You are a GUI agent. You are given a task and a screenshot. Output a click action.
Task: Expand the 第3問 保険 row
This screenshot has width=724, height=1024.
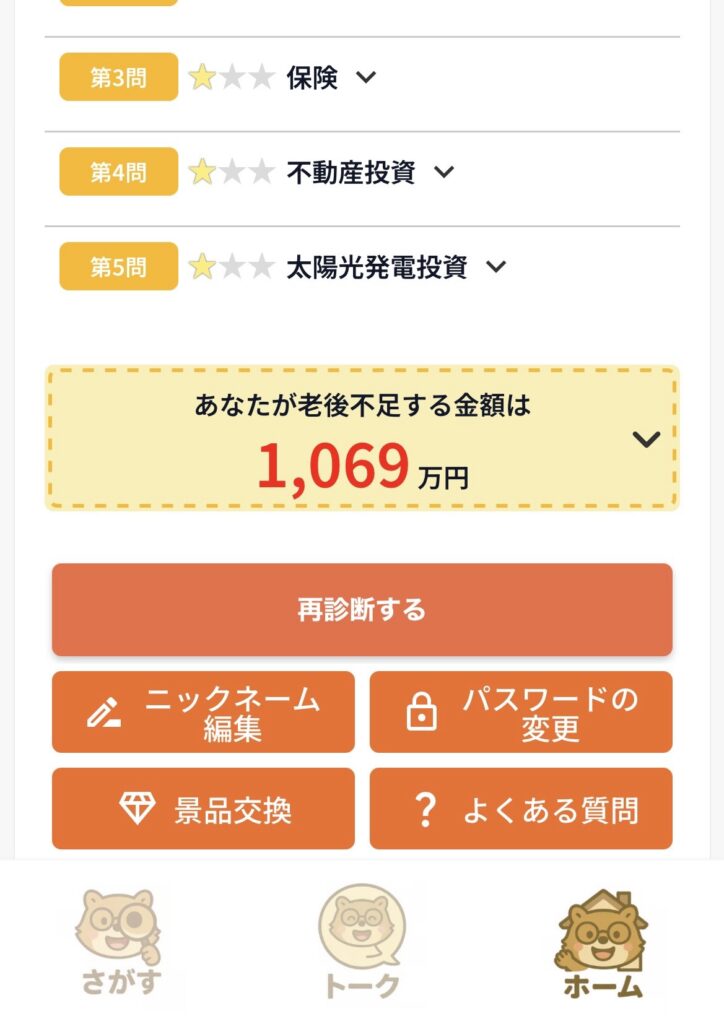coord(366,78)
